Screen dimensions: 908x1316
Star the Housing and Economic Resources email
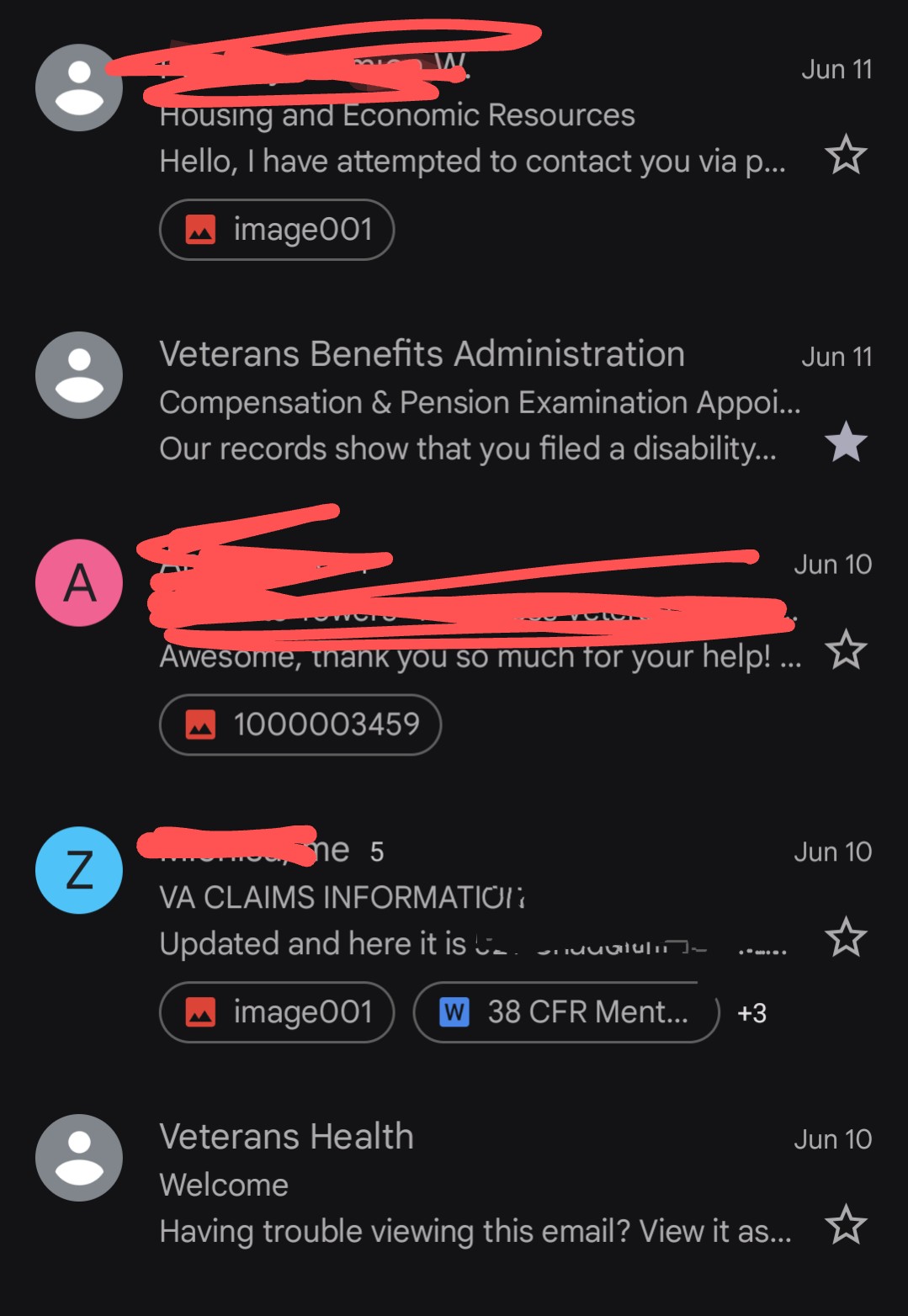(845, 155)
